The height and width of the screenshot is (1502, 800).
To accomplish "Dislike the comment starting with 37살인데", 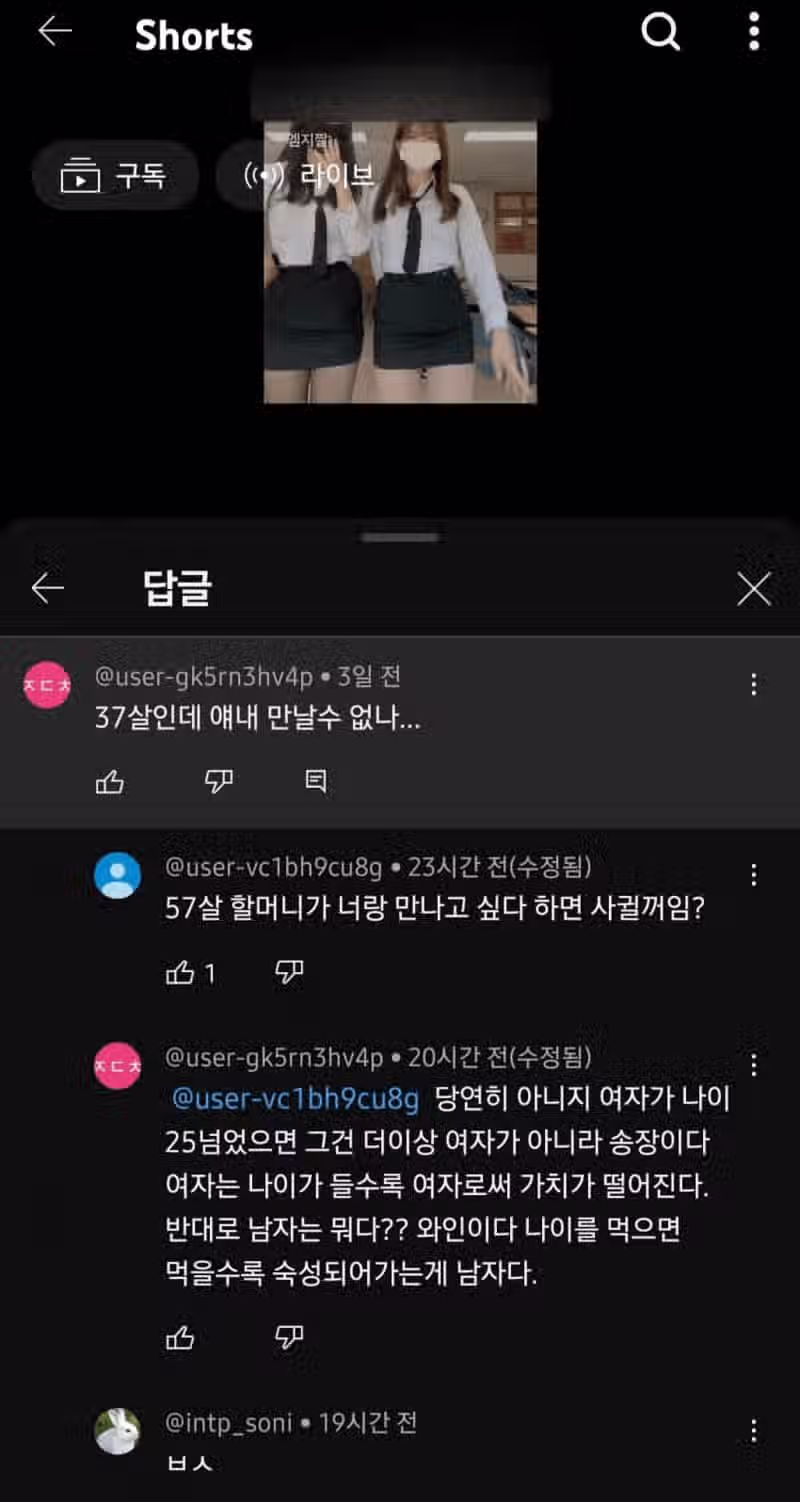I will [x=218, y=782].
